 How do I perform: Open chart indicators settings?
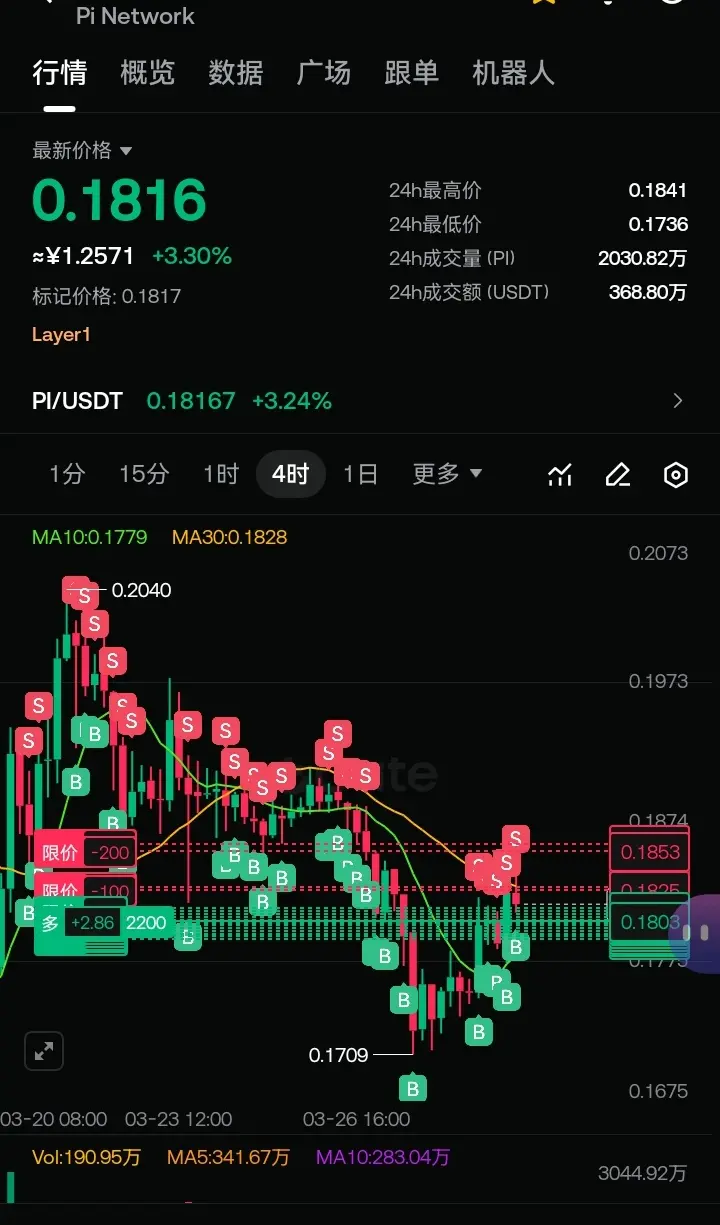560,475
